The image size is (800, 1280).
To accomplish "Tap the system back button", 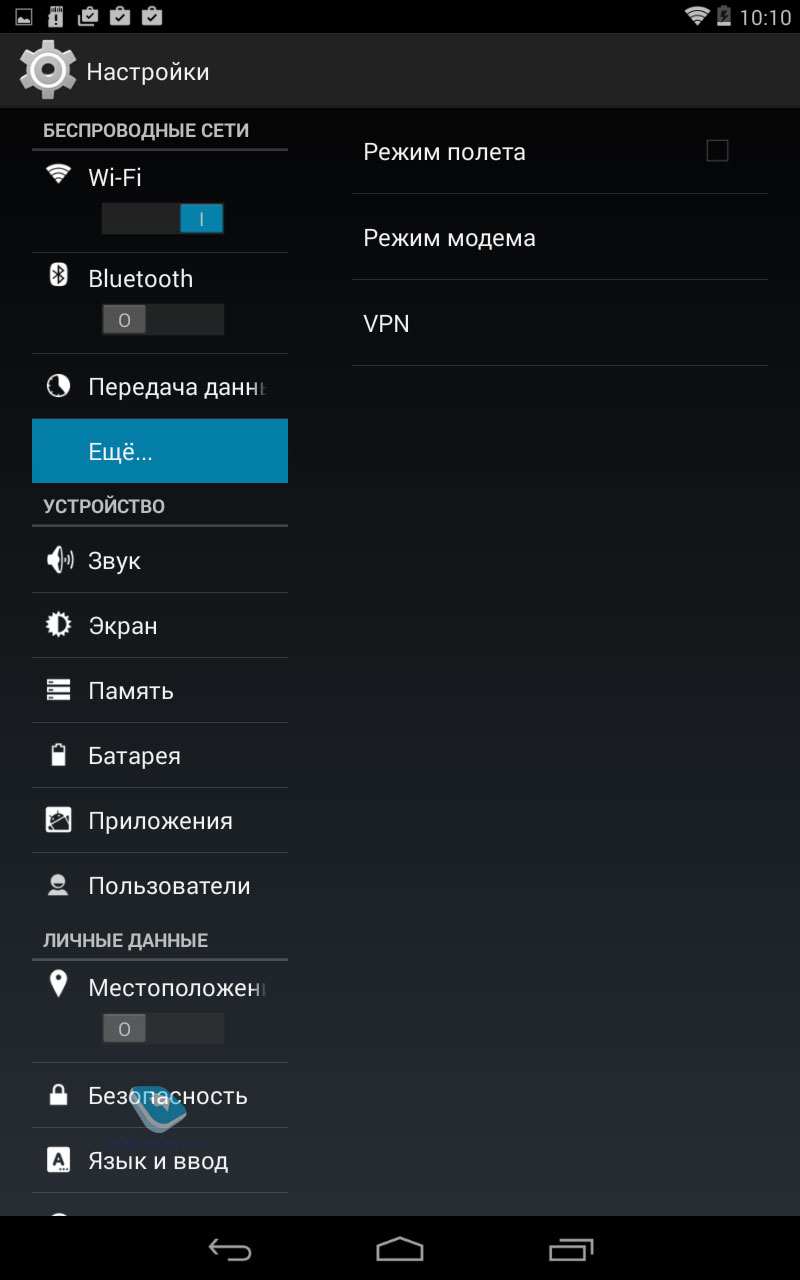I will click(x=228, y=1249).
